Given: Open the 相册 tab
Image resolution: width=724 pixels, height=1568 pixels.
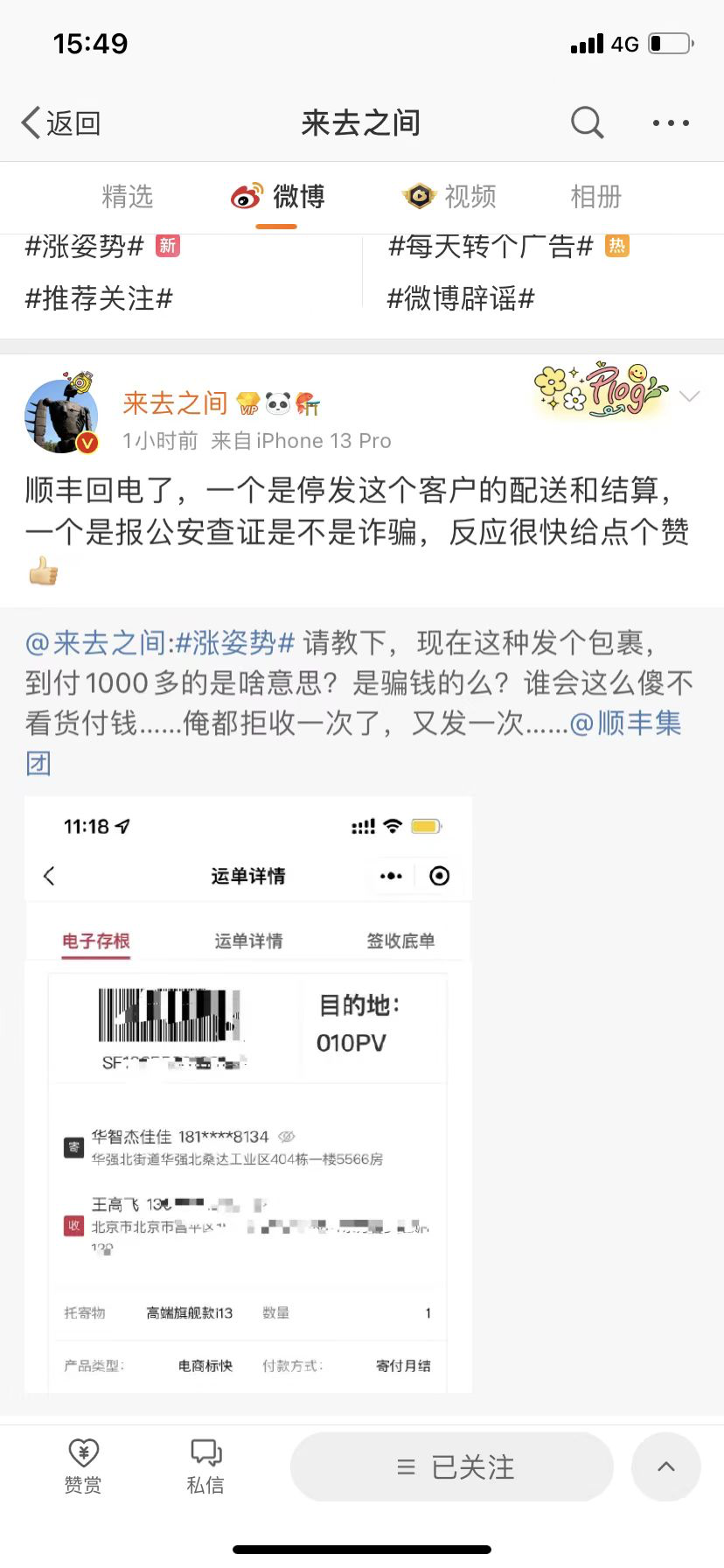Looking at the screenshot, I should 595,197.
